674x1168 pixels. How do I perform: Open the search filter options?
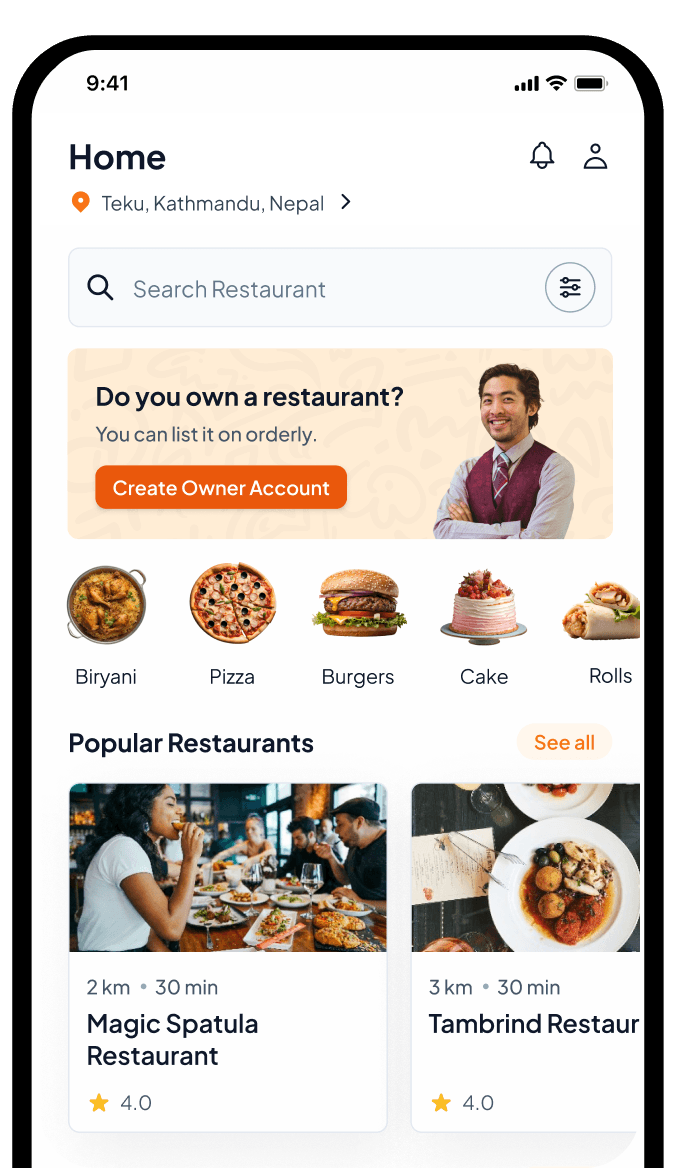pos(570,288)
